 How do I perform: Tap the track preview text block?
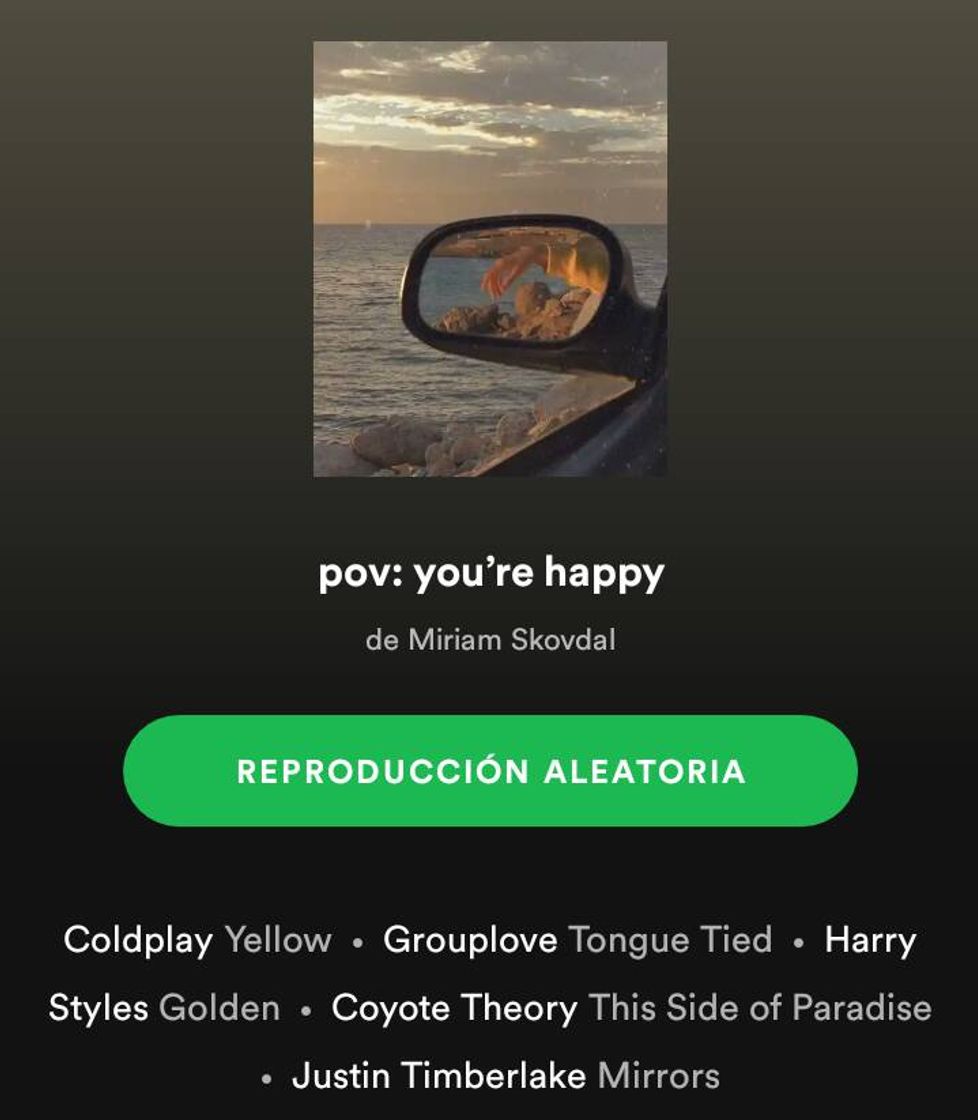point(489,1008)
